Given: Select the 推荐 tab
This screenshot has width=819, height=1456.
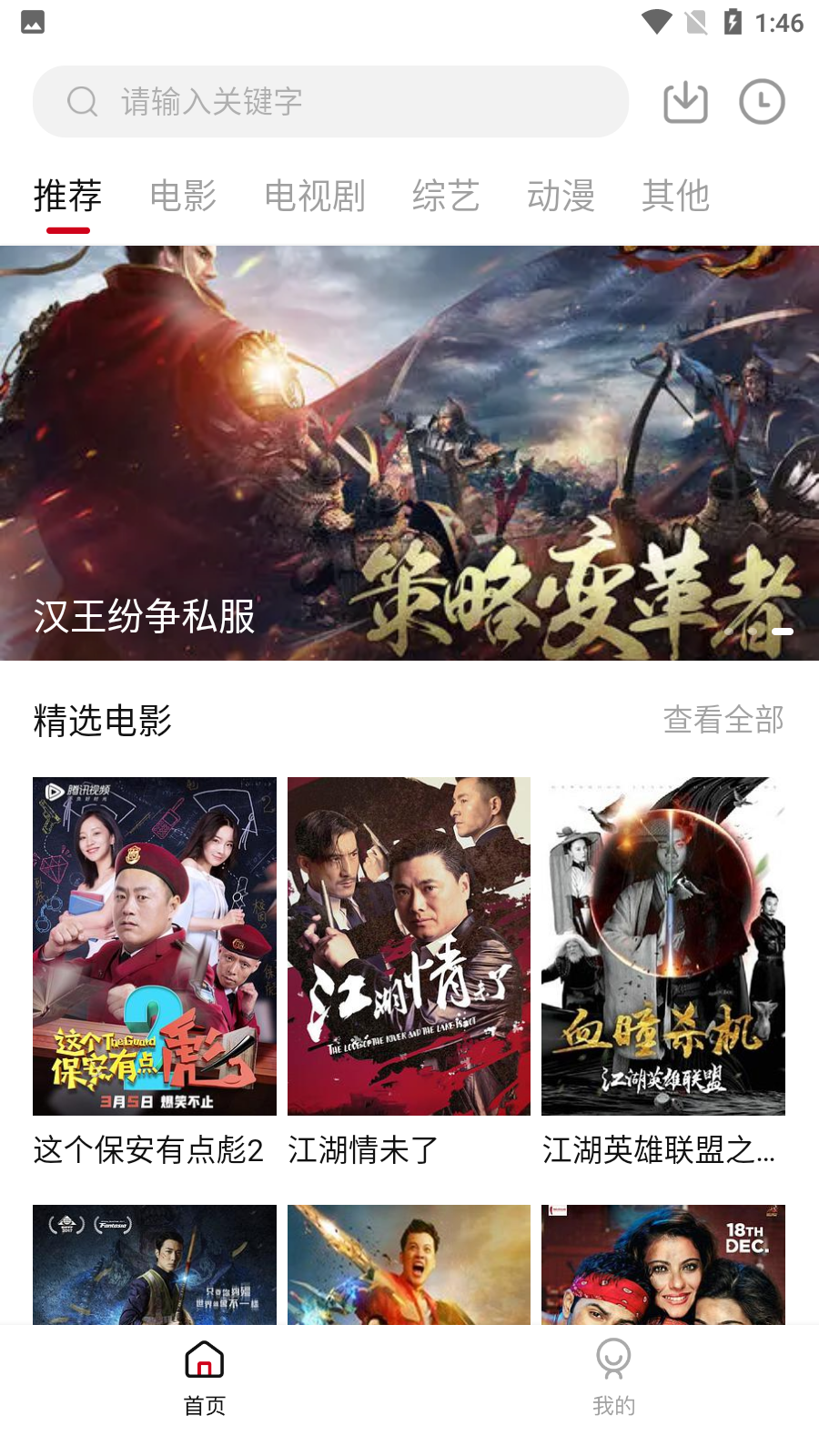Looking at the screenshot, I should point(68,196).
